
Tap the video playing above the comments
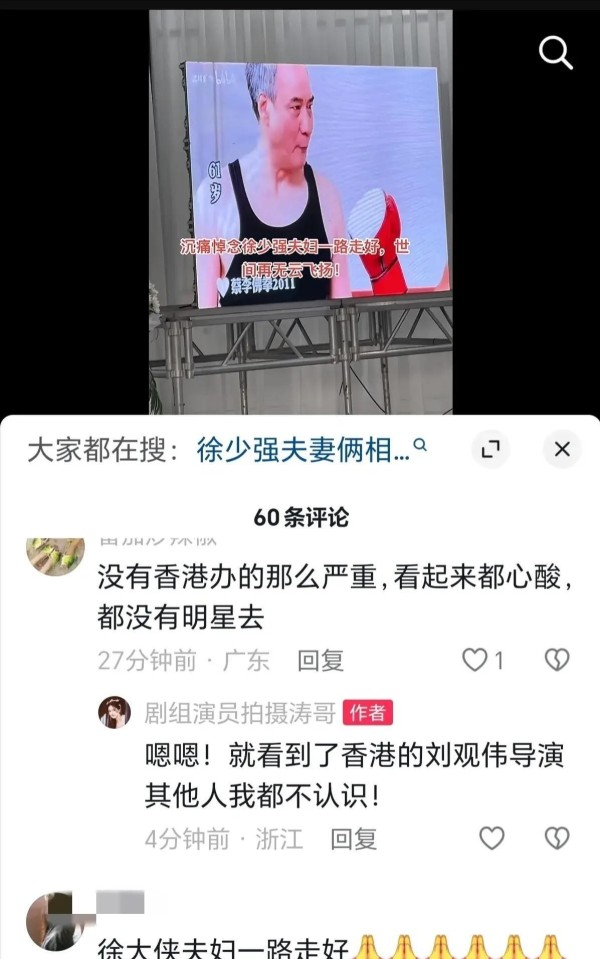(x=300, y=200)
